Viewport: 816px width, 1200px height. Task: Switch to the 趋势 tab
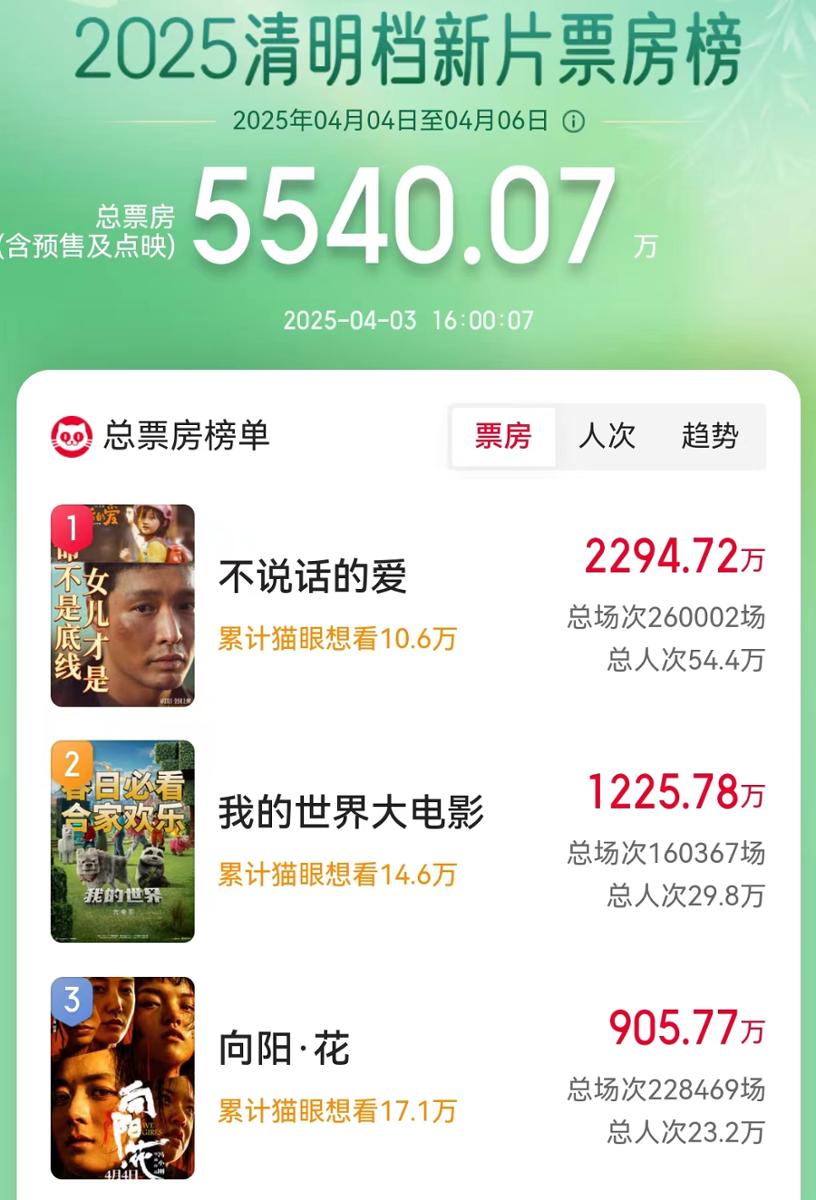tap(710, 436)
